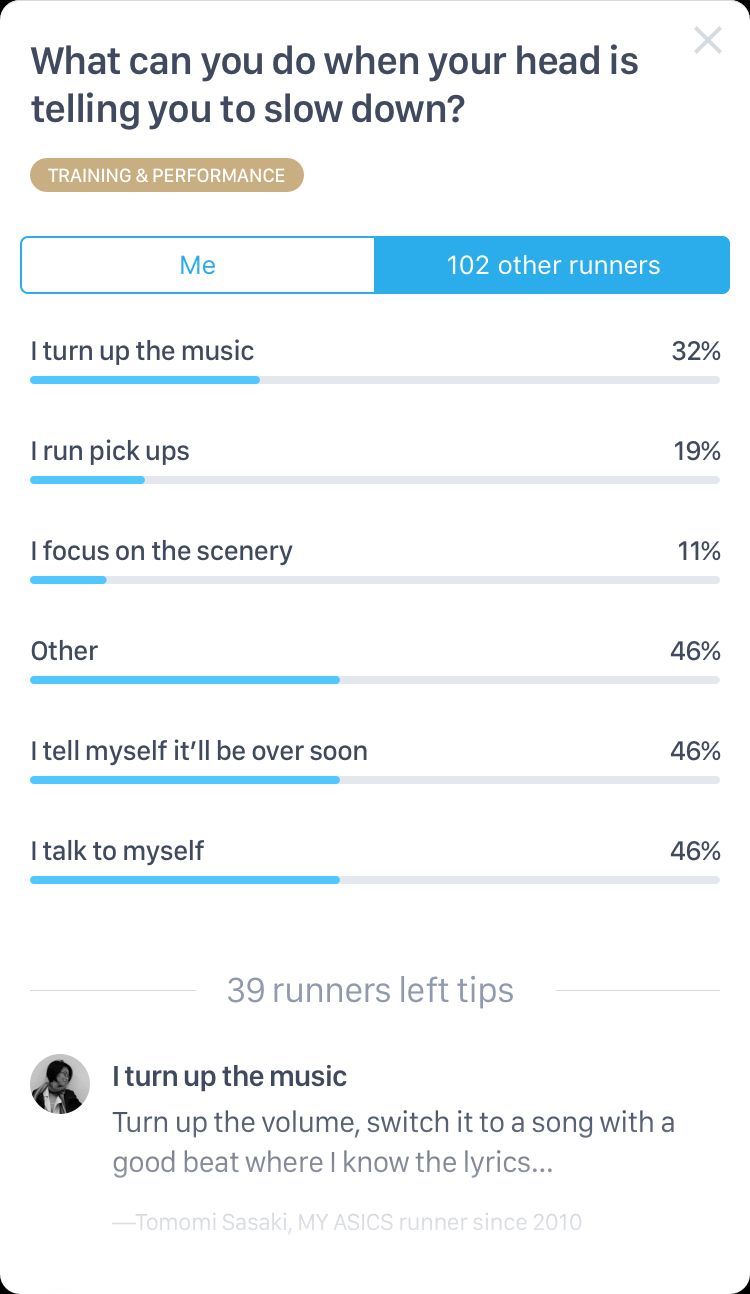
Task: Click Tomomi Sasaki's profile photo
Action: tap(60, 1083)
